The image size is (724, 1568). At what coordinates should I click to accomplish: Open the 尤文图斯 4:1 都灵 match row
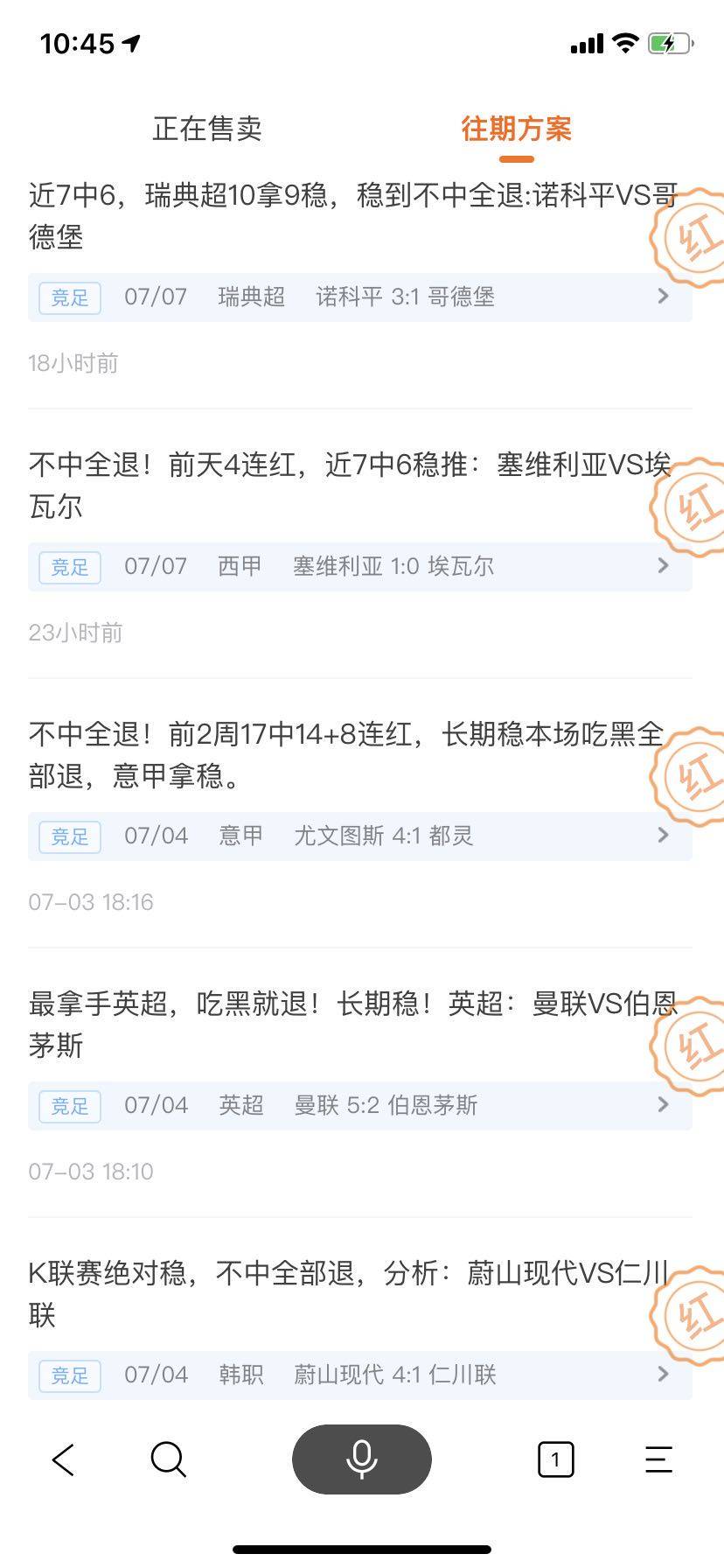coord(360,836)
